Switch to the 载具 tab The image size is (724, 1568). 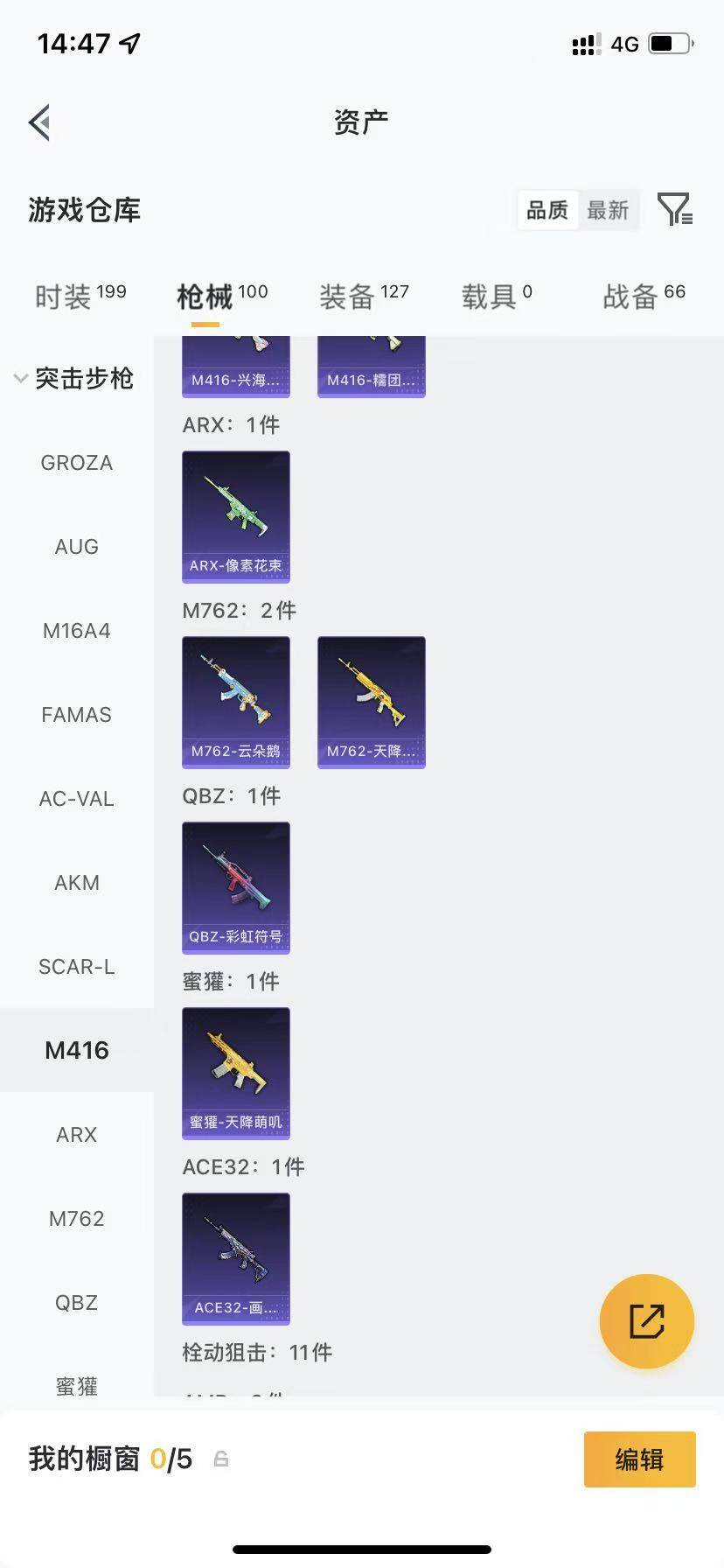pyautogui.click(x=497, y=297)
